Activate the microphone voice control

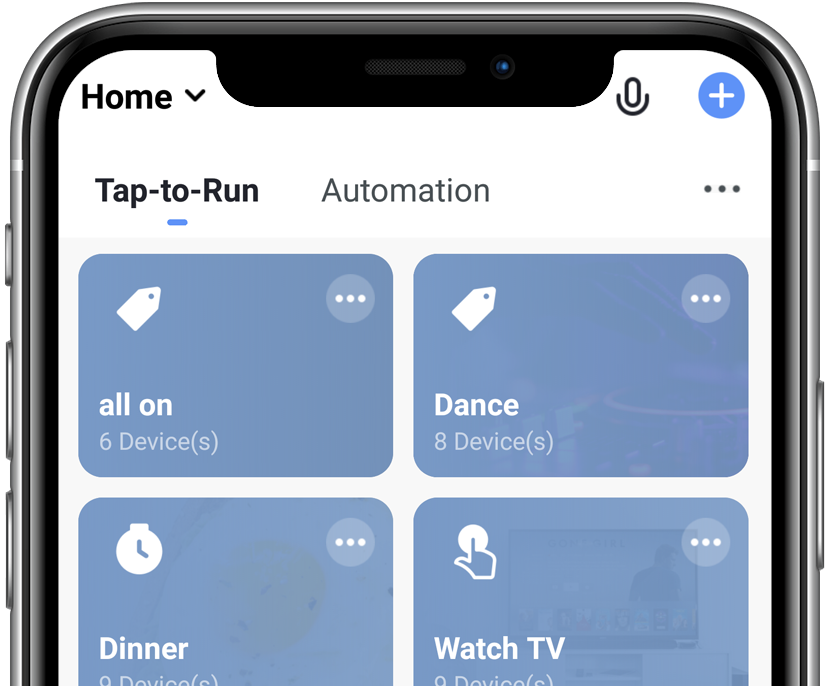point(632,97)
